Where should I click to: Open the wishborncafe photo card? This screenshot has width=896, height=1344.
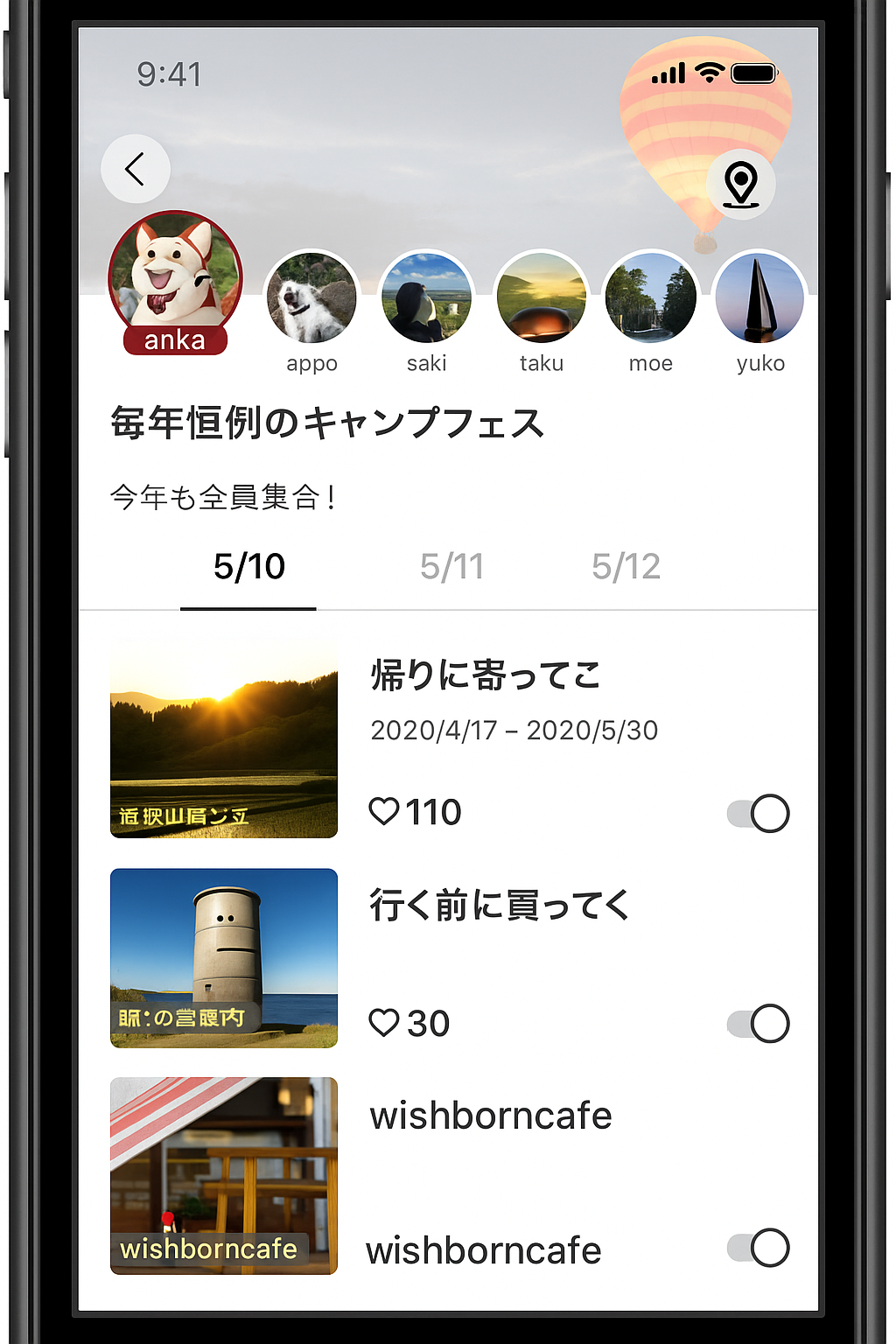[x=224, y=1175]
